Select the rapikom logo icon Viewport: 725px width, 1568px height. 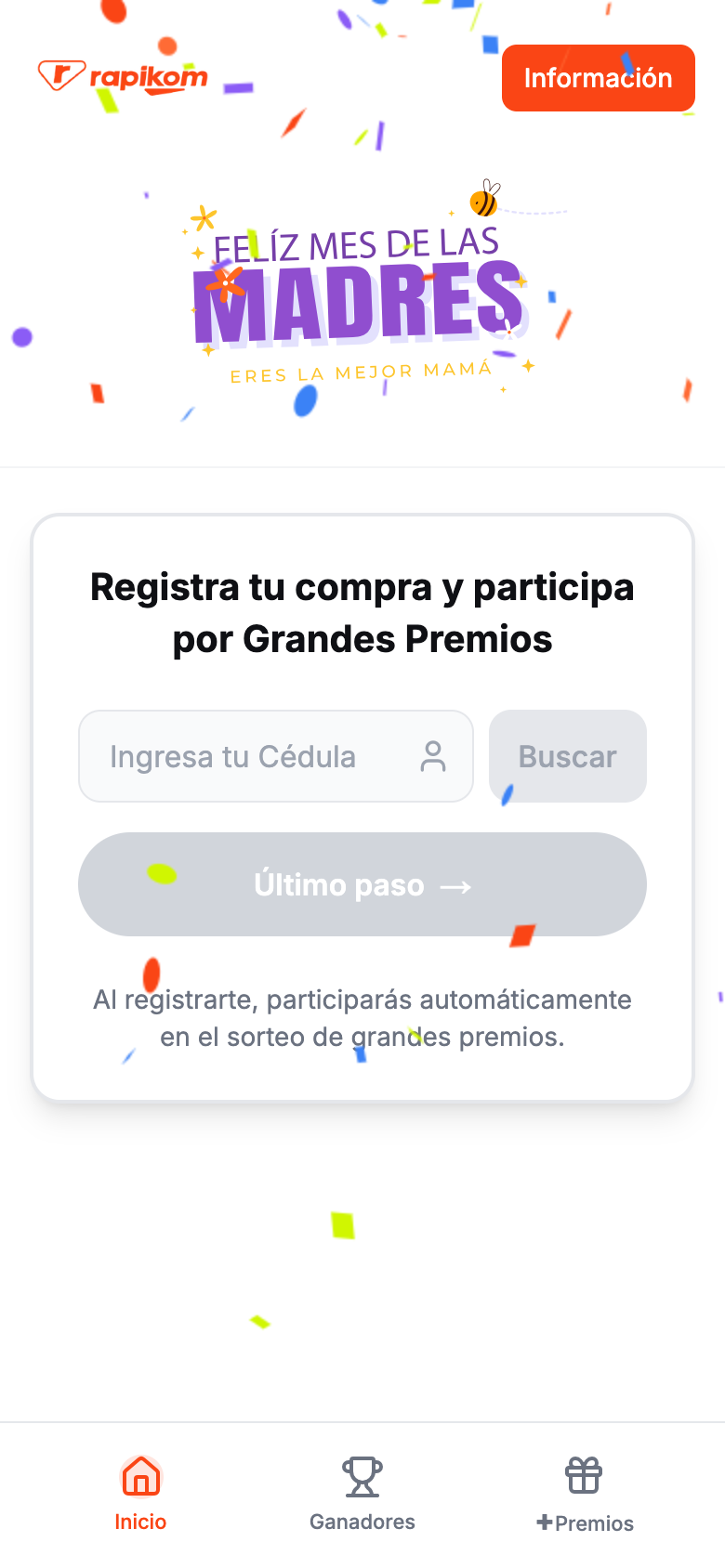[x=59, y=76]
